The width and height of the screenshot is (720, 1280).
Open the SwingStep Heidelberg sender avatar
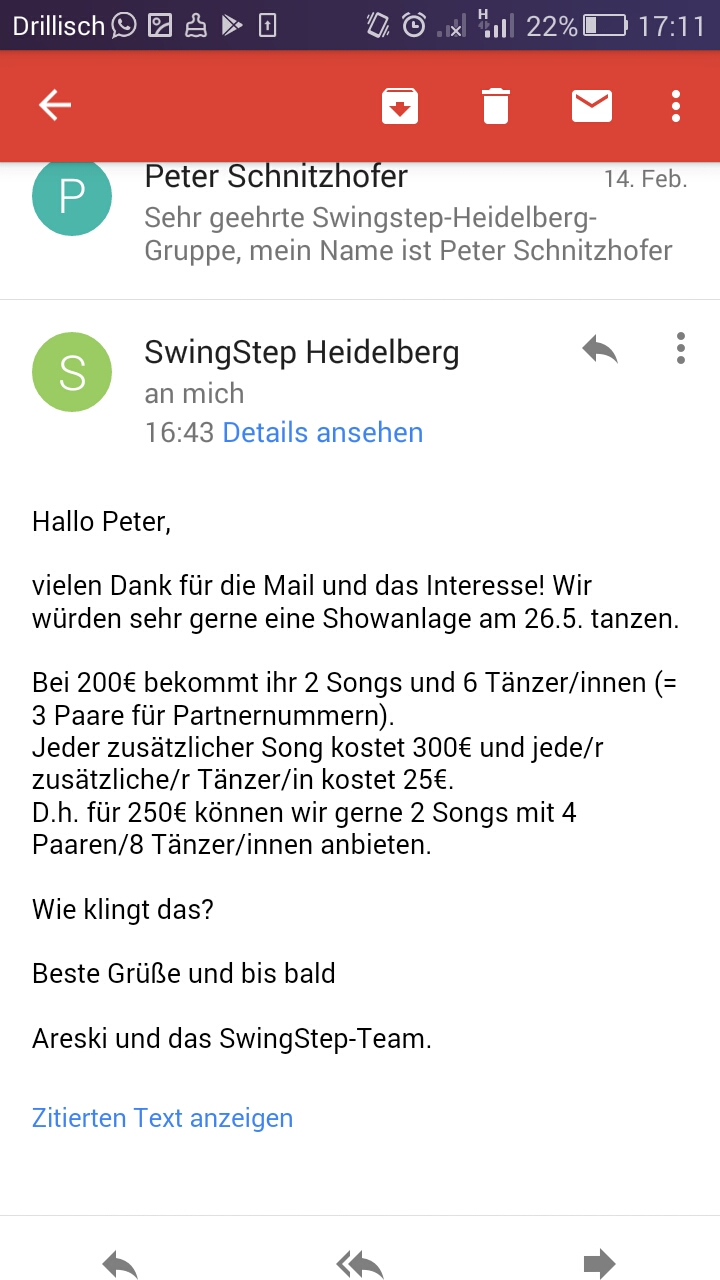72,372
